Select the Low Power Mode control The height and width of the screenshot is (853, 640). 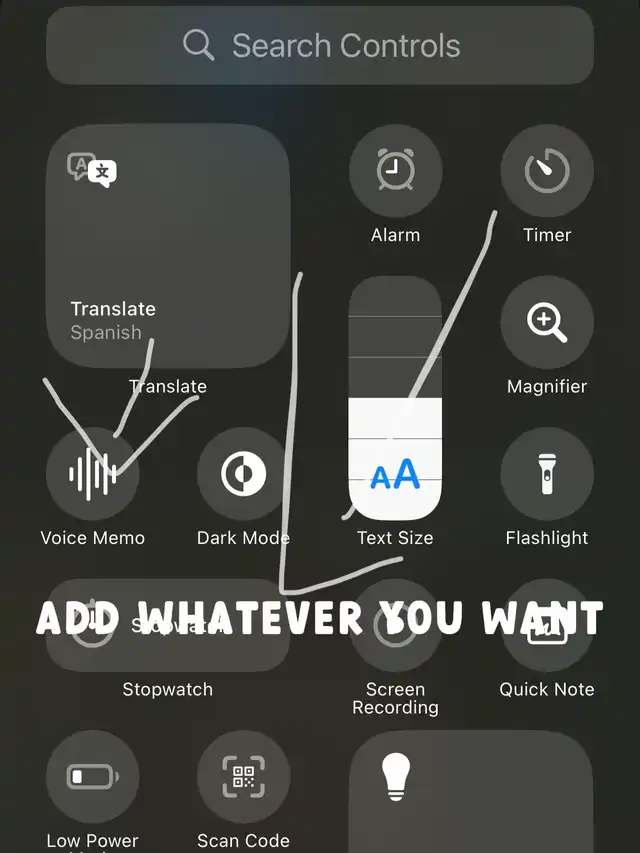point(93,776)
